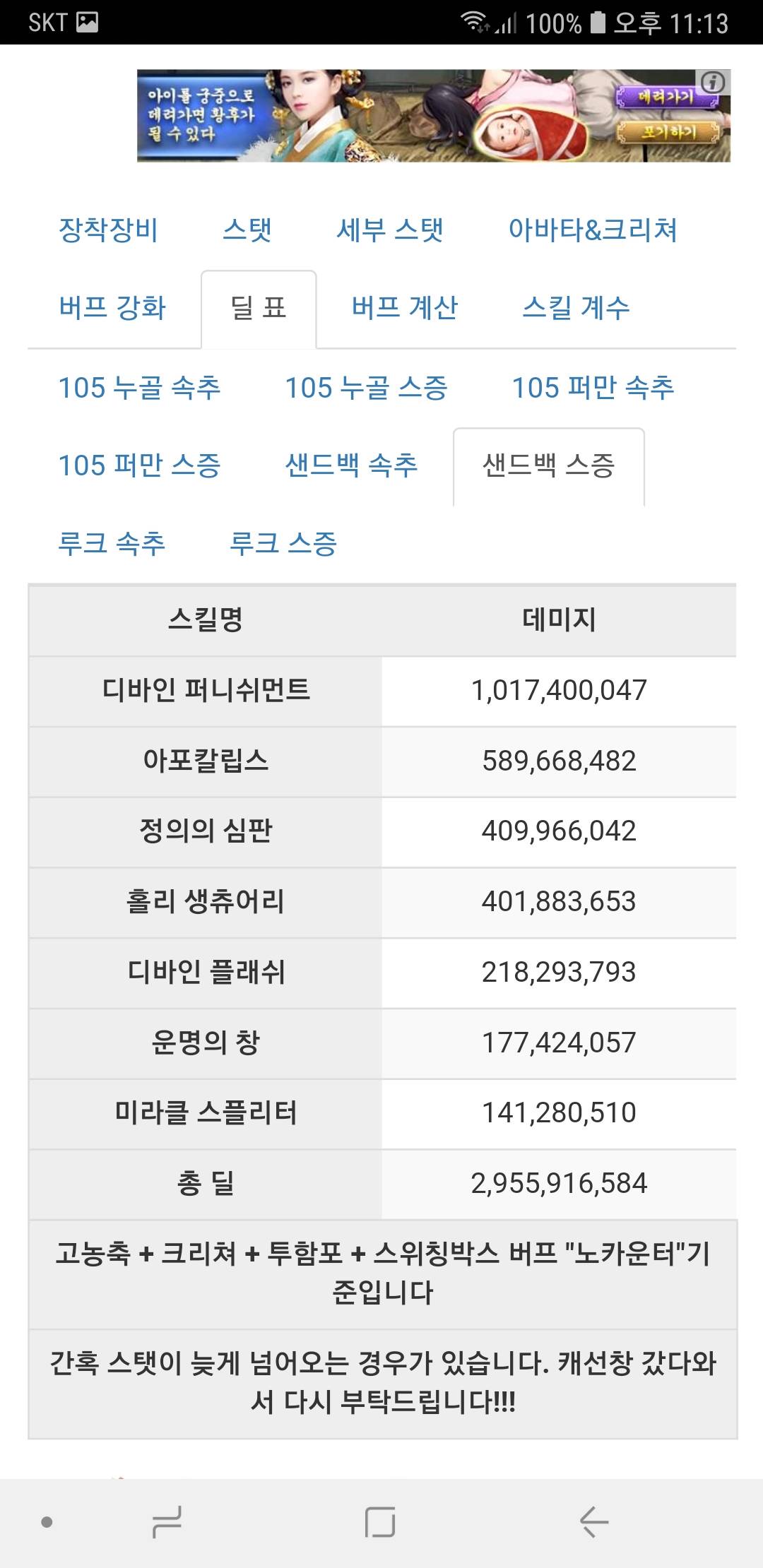Switch to the 장착장비 tab
This screenshot has height=1568, width=763.
(x=108, y=230)
